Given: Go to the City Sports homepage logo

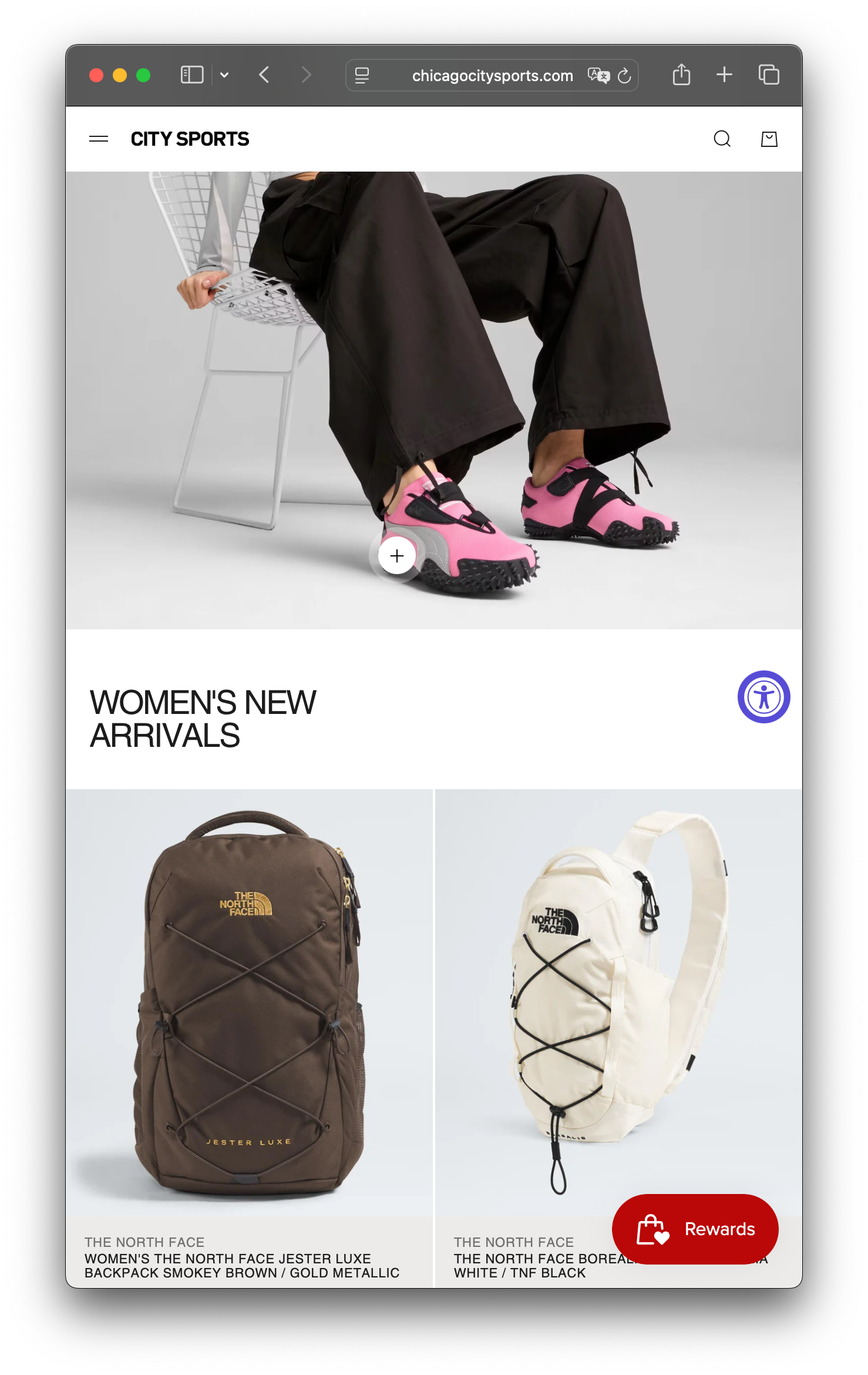Looking at the screenshot, I should (190, 139).
